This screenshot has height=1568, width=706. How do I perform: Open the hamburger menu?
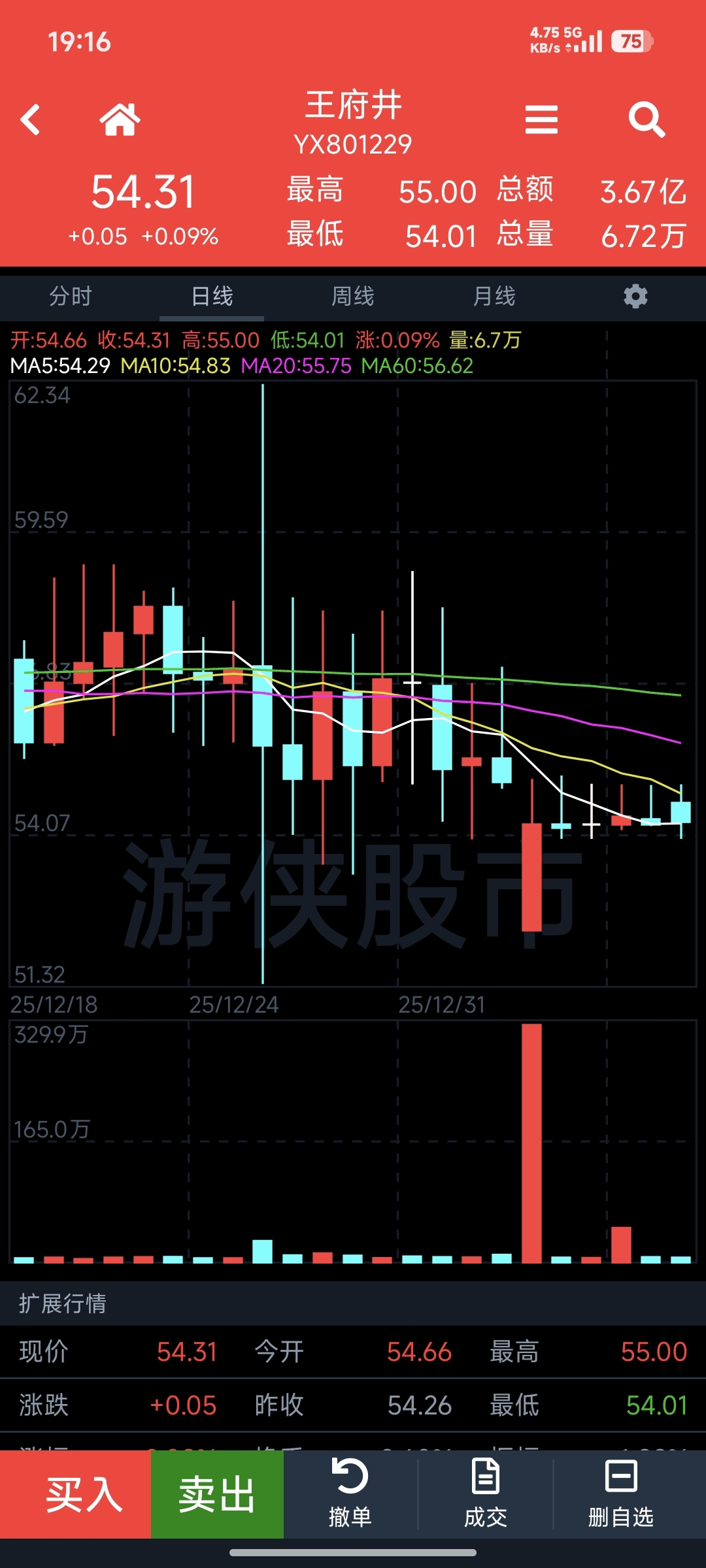pos(541,120)
